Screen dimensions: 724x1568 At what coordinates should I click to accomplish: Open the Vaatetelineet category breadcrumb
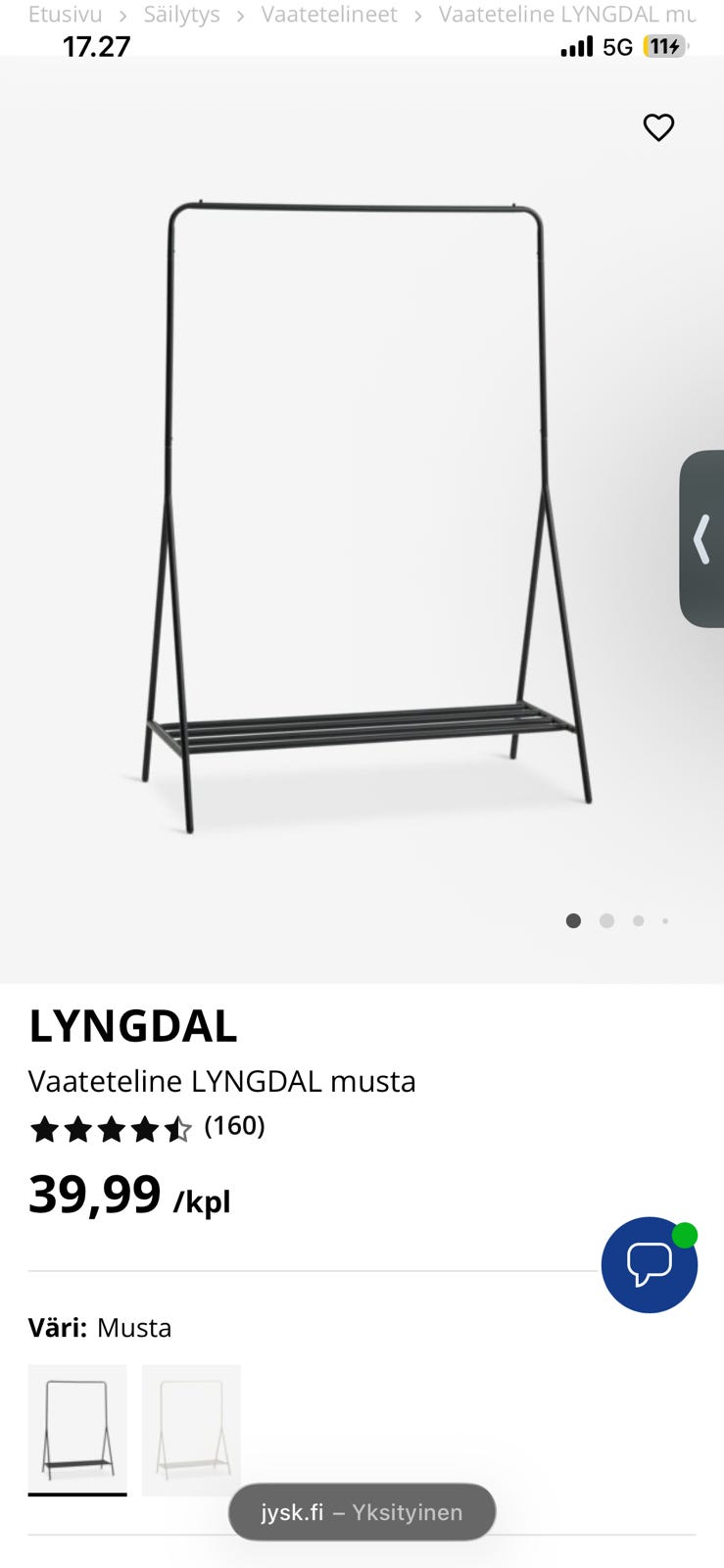(327, 15)
